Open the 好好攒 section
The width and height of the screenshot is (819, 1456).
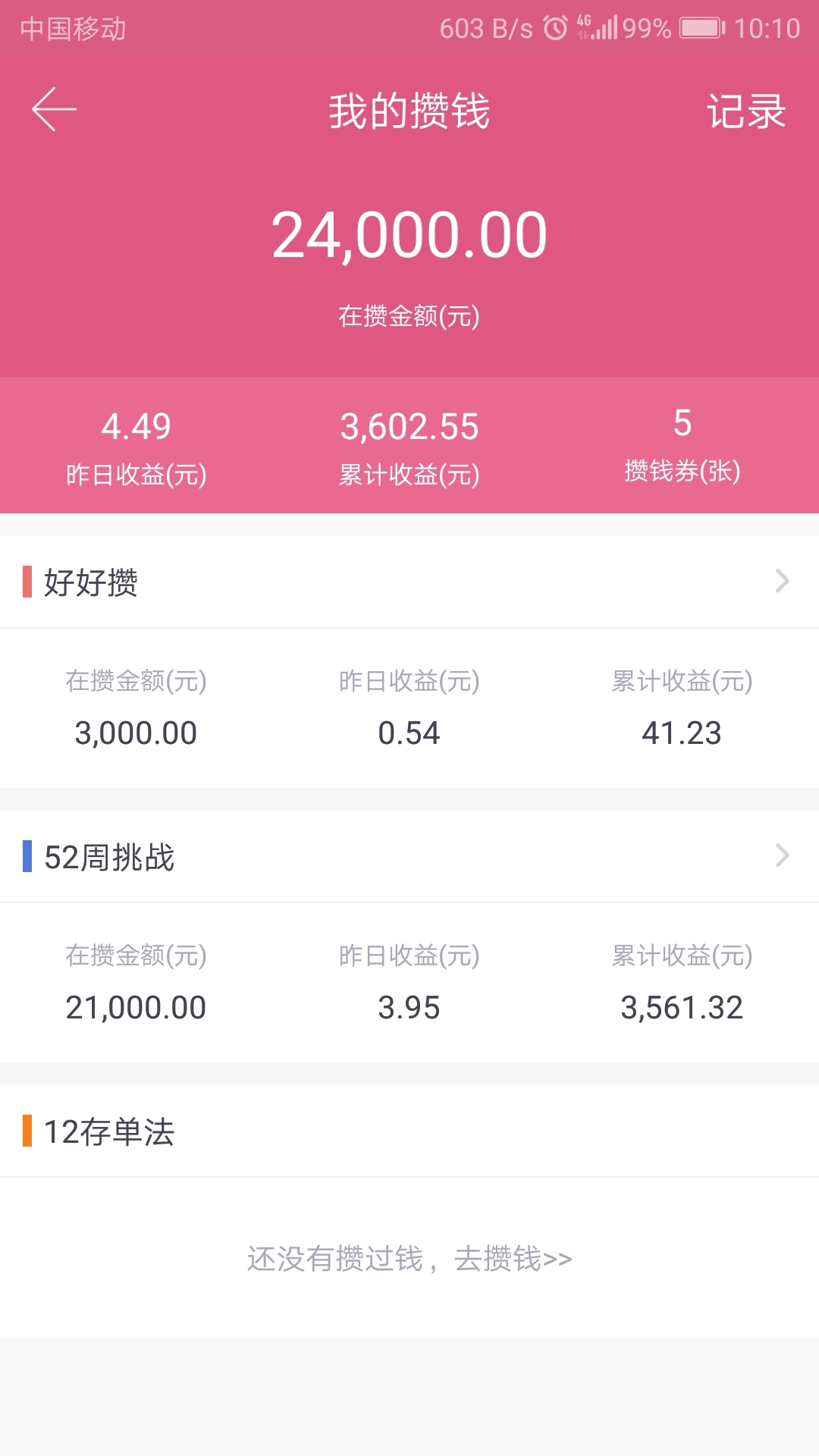(409, 582)
